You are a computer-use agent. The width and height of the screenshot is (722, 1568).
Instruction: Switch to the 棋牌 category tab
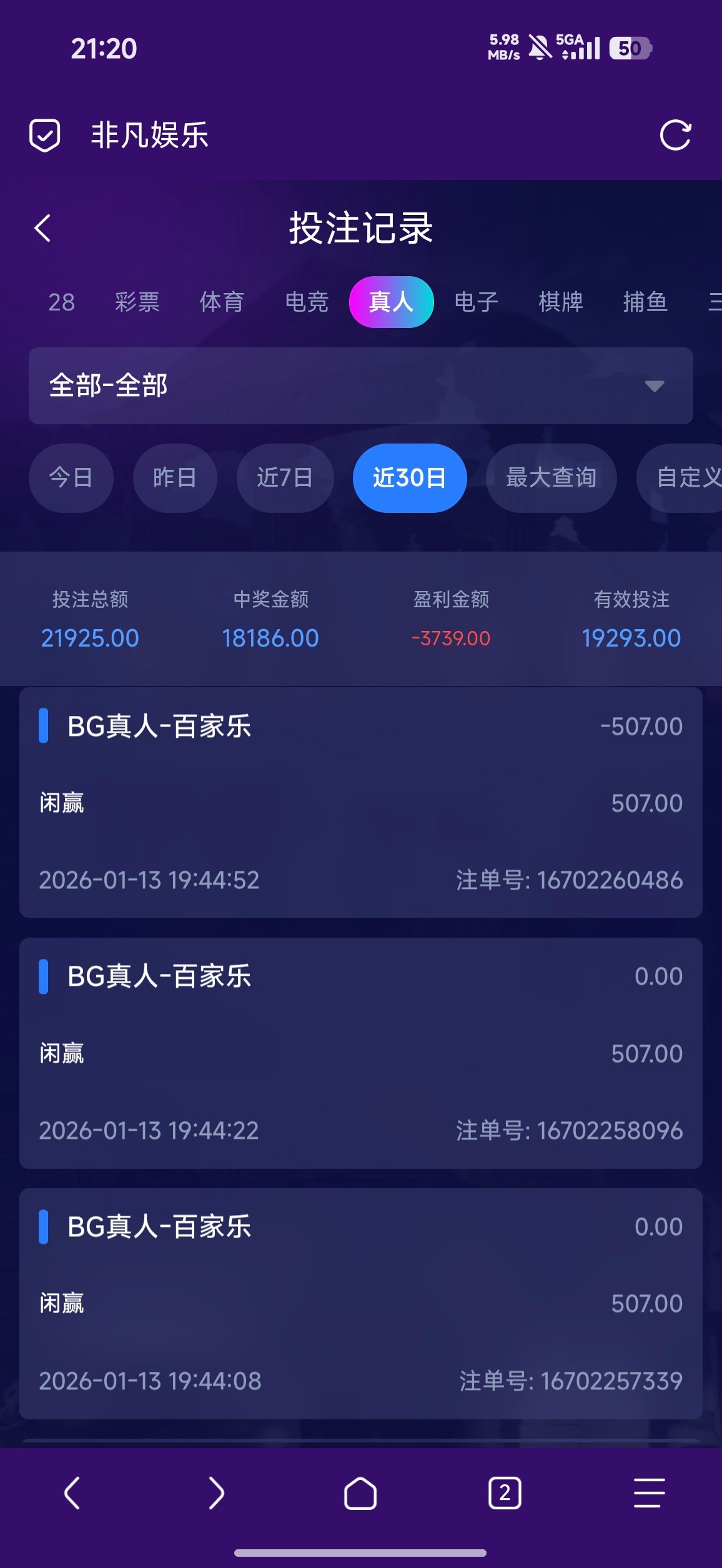click(x=561, y=302)
